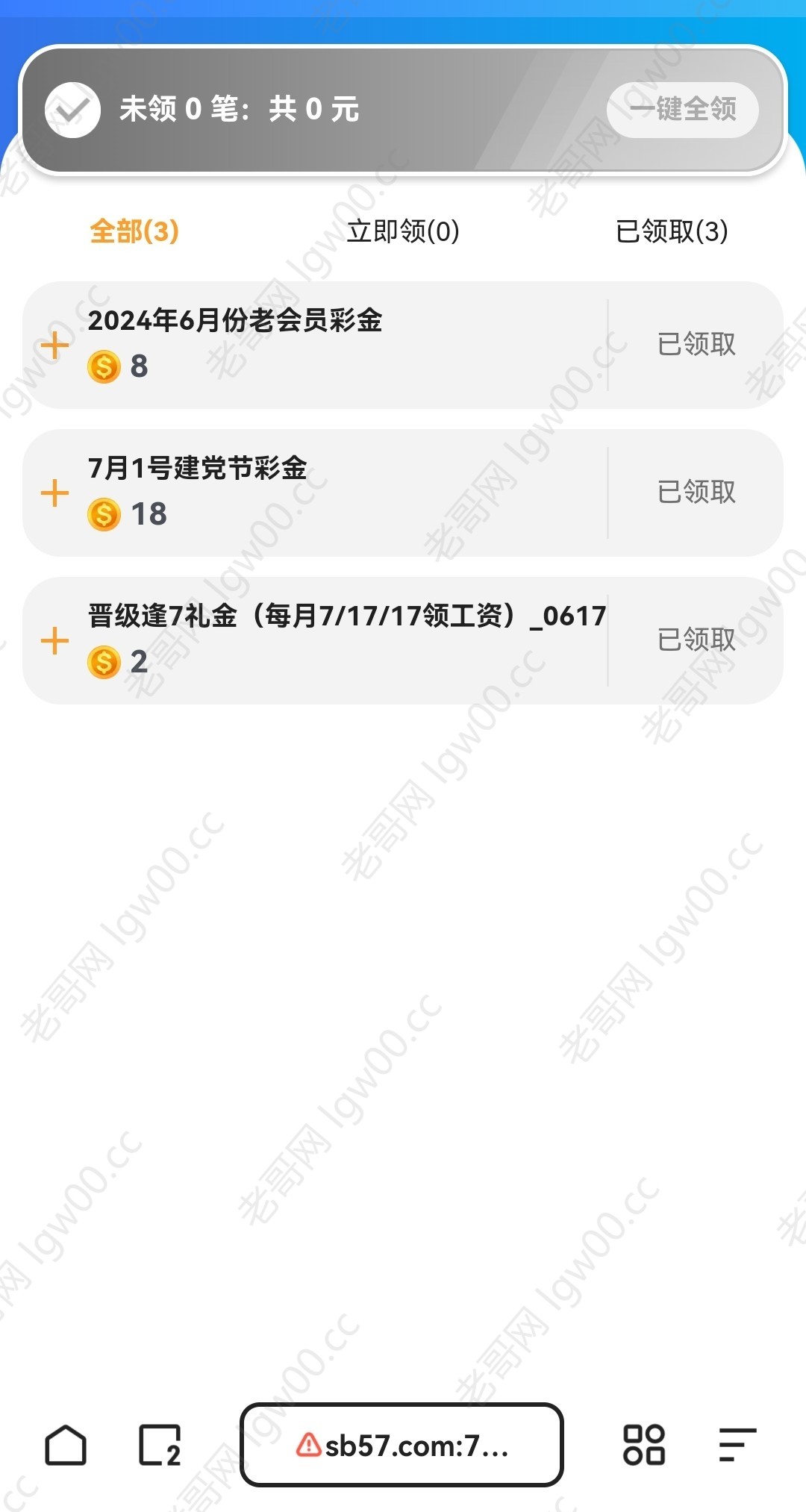Open the browser menu
Screen dimensions: 806x1512
click(x=737, y=1446)
